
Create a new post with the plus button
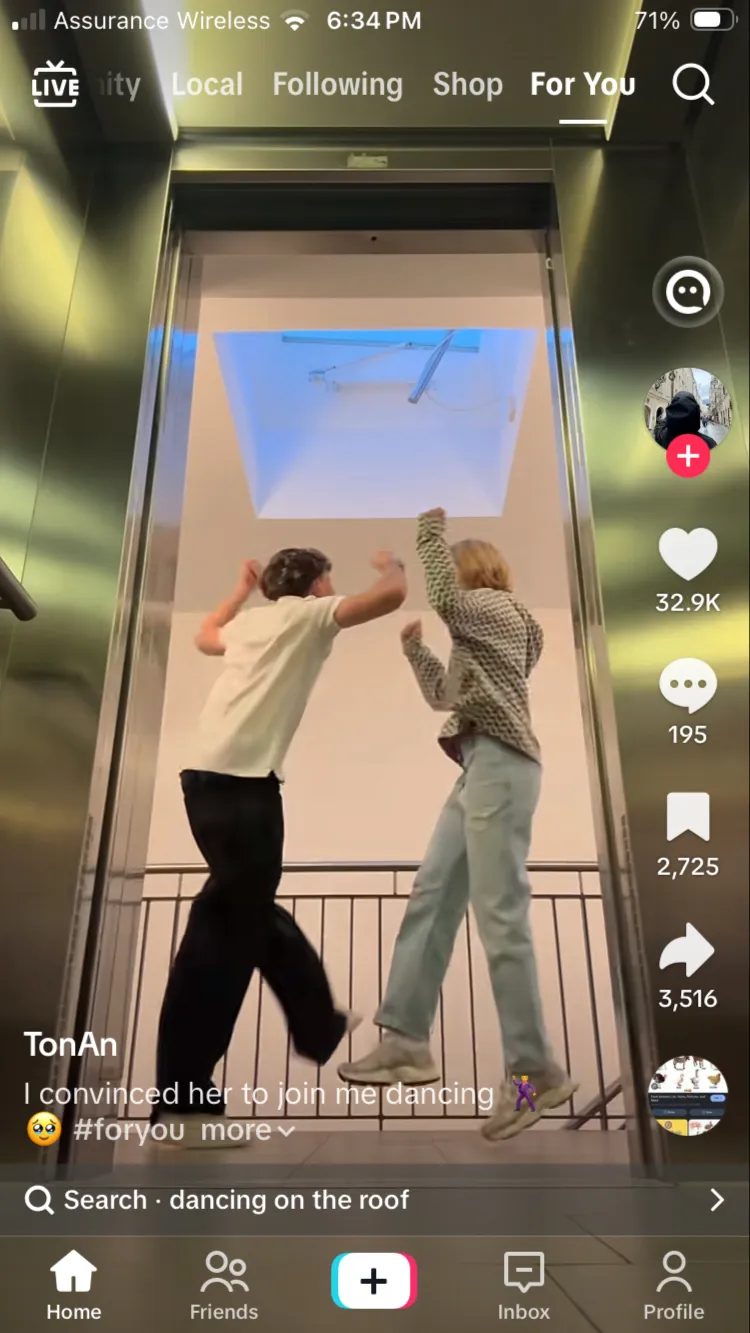pos(374,1281)
